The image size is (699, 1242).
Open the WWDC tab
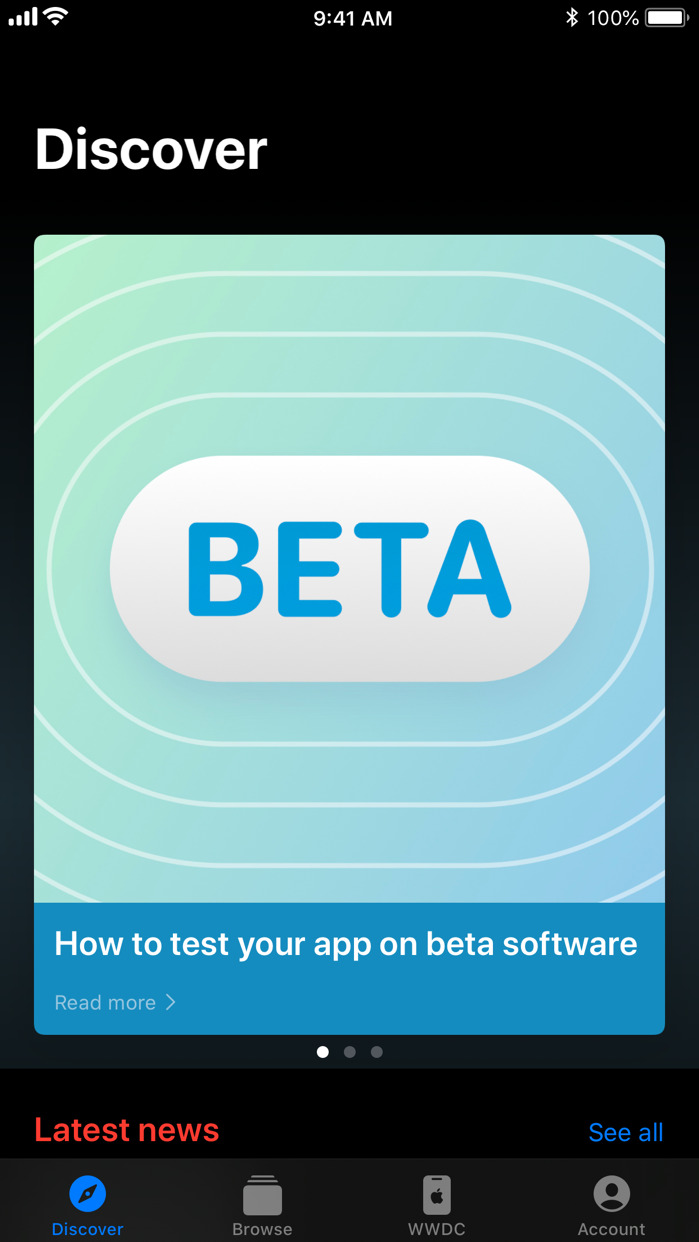click(437, 1206)
